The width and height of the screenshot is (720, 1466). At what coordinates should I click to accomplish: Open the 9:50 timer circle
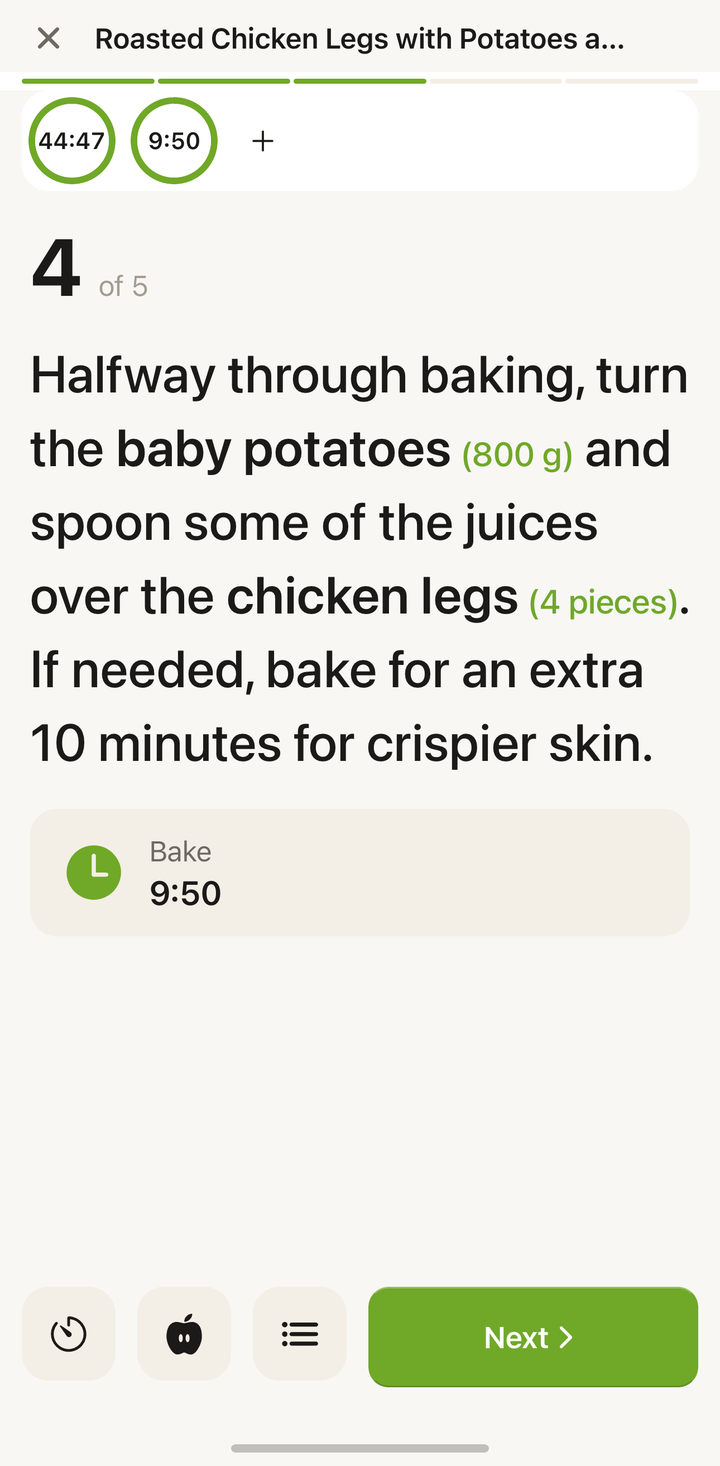coord(174,141)
